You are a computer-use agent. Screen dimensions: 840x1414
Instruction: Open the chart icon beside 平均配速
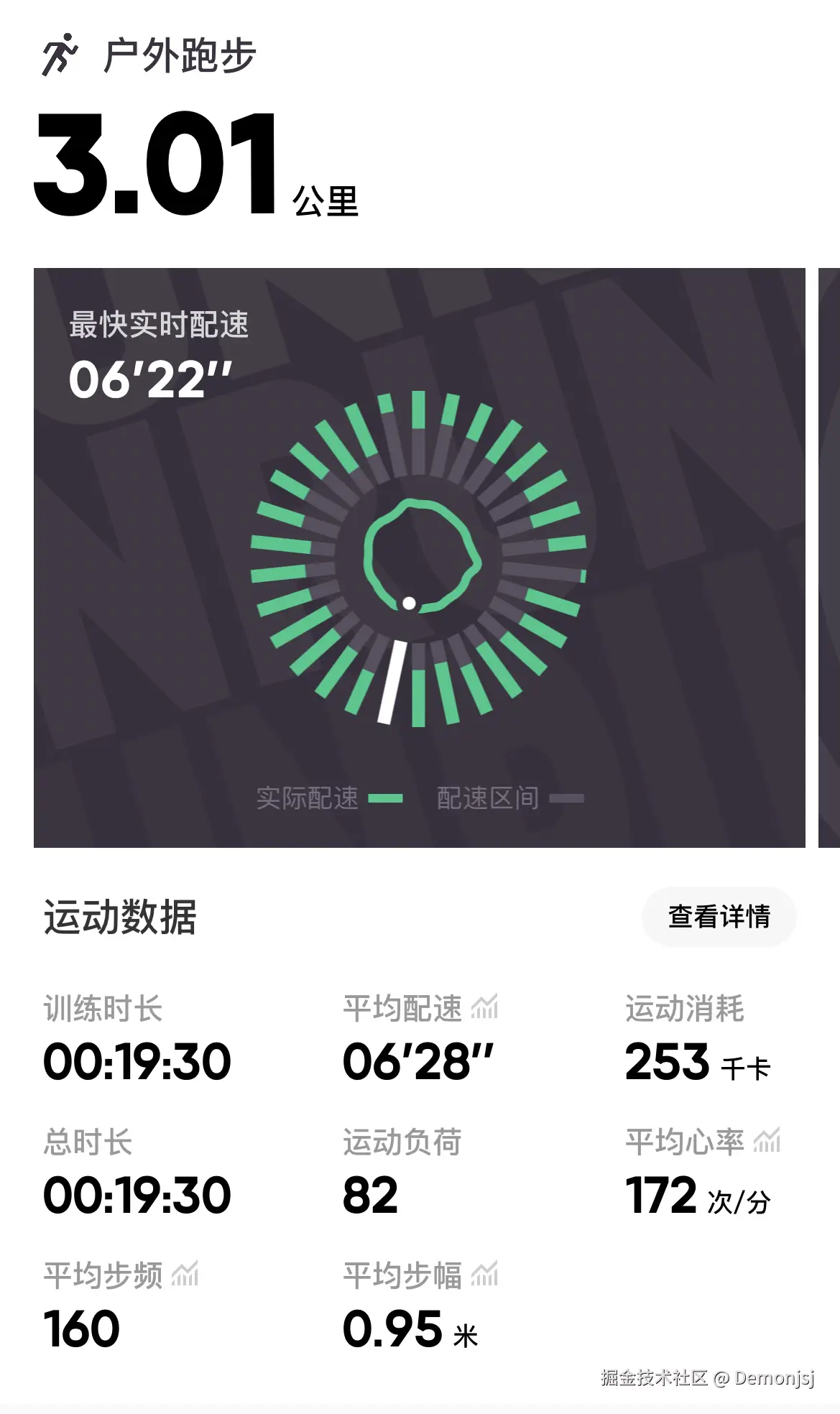[485, 1007]
